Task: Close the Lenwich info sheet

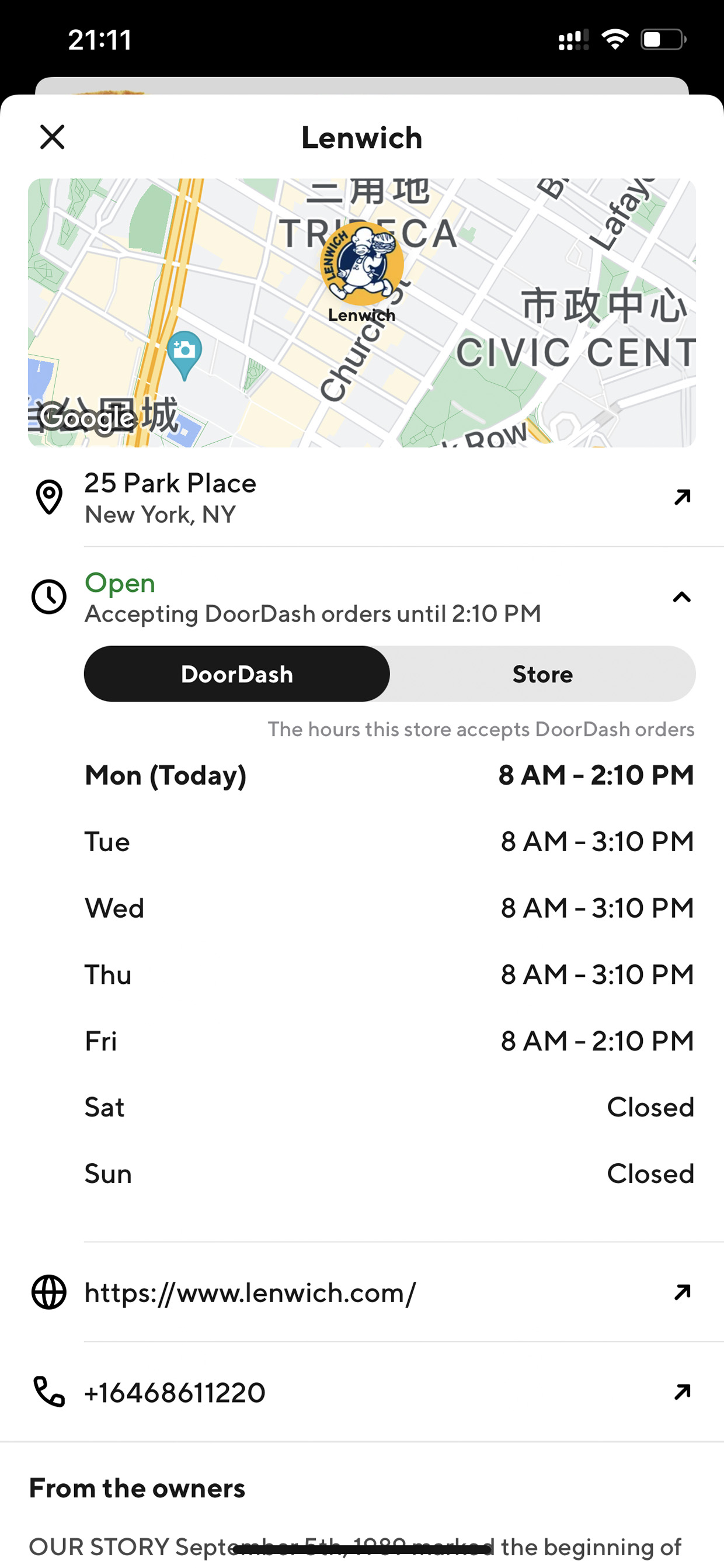Action: tap(53, 137)
